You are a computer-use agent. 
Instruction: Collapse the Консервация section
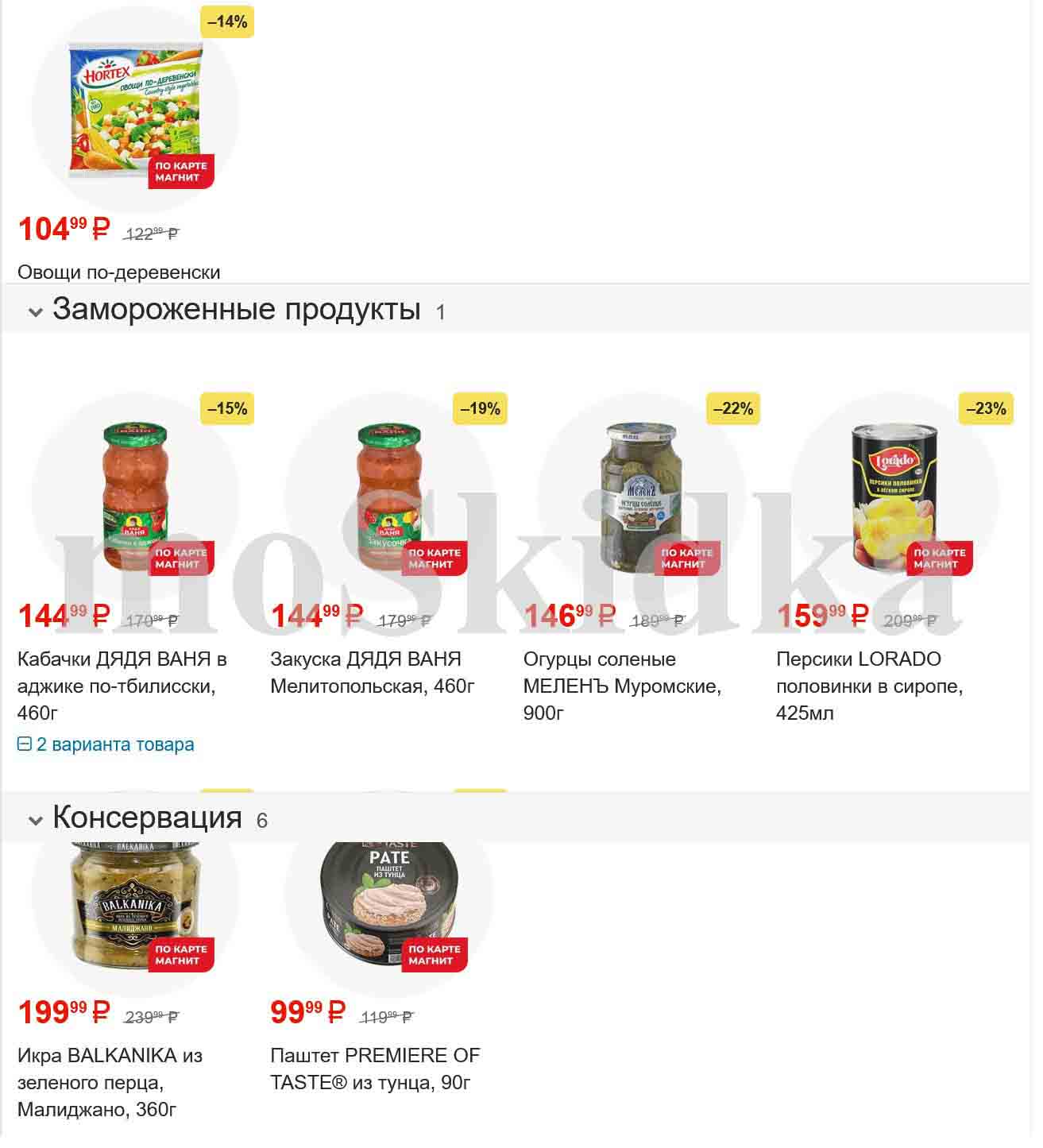35,821
